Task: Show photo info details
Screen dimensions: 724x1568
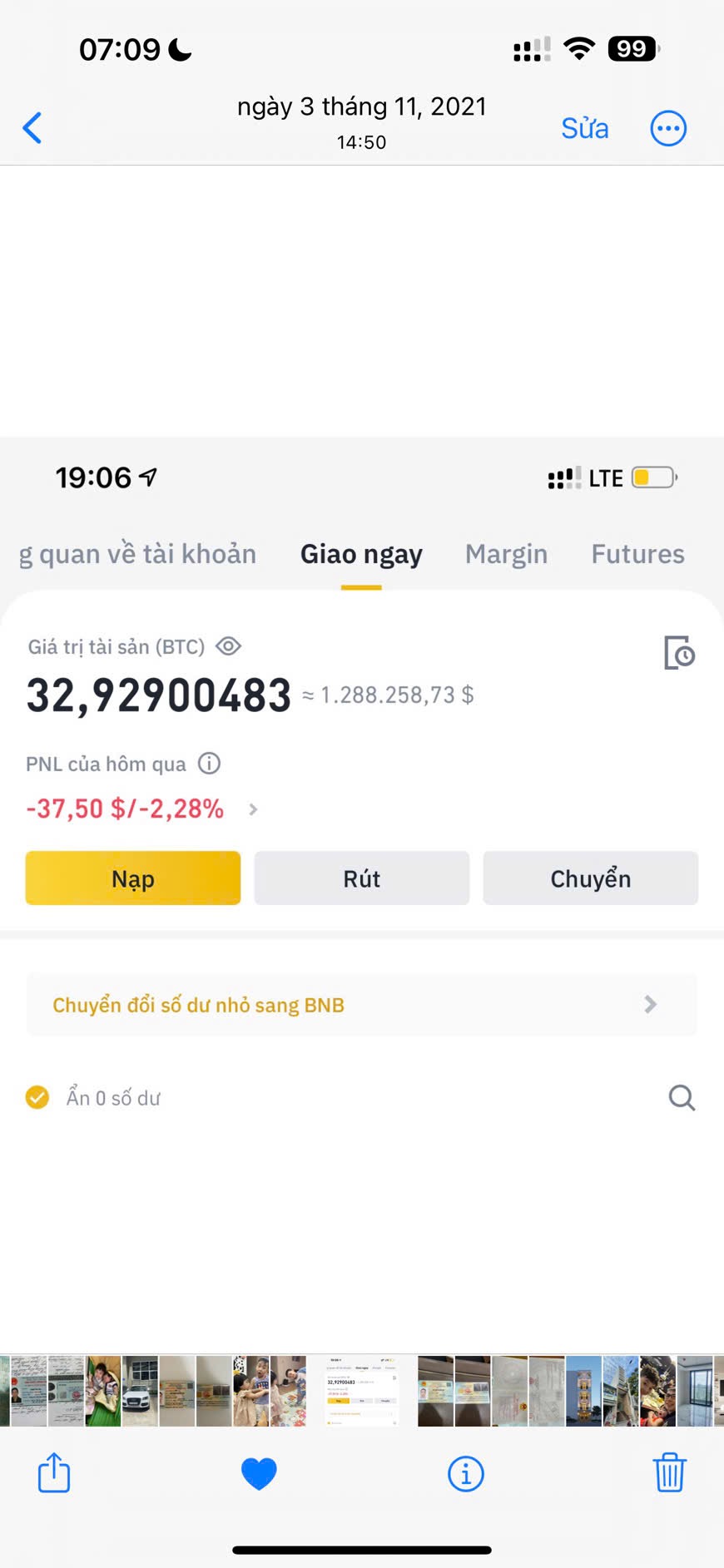Action: (x=465, y=1474)
